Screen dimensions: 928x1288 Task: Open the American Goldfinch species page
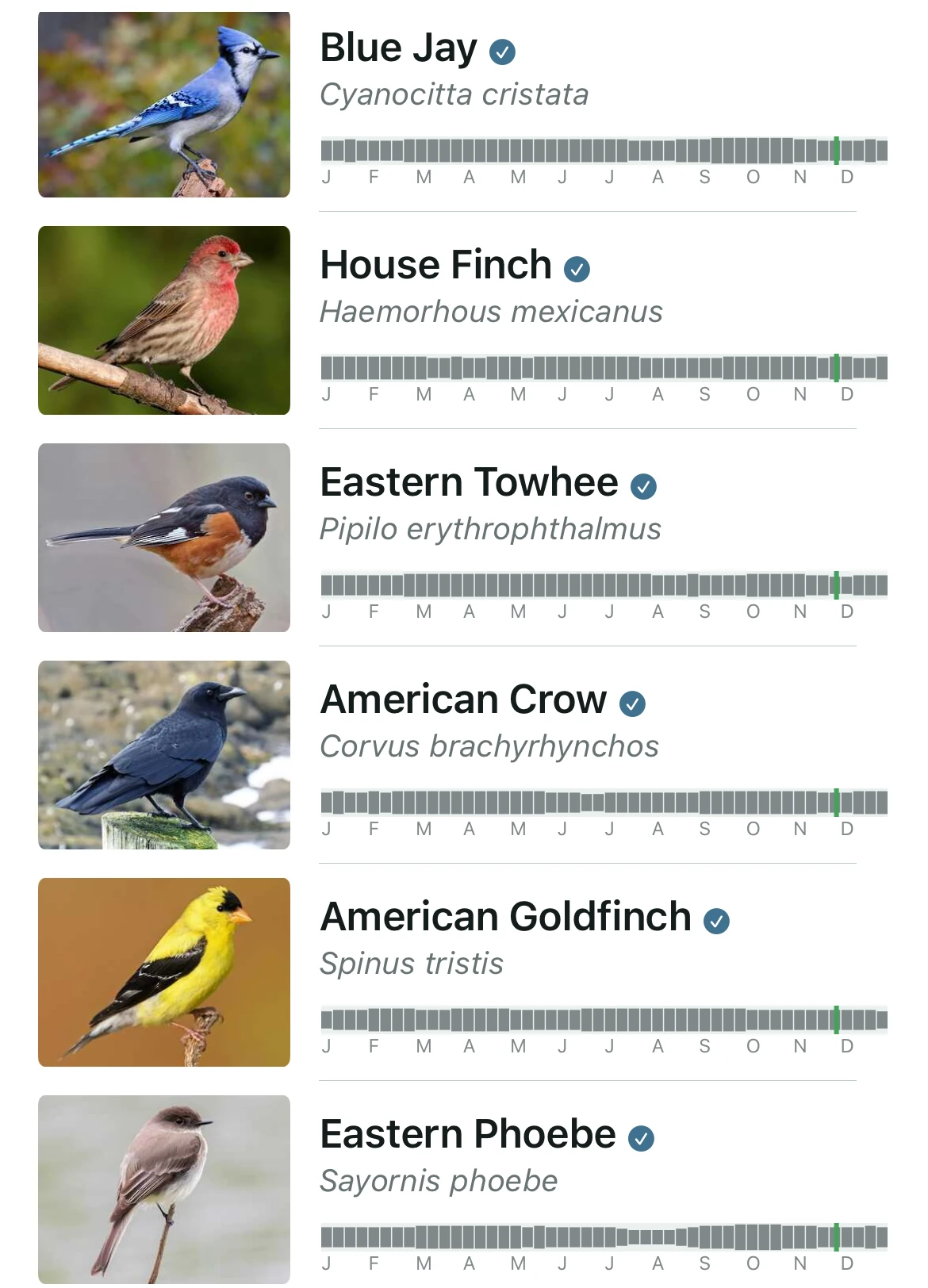[506, 918]
